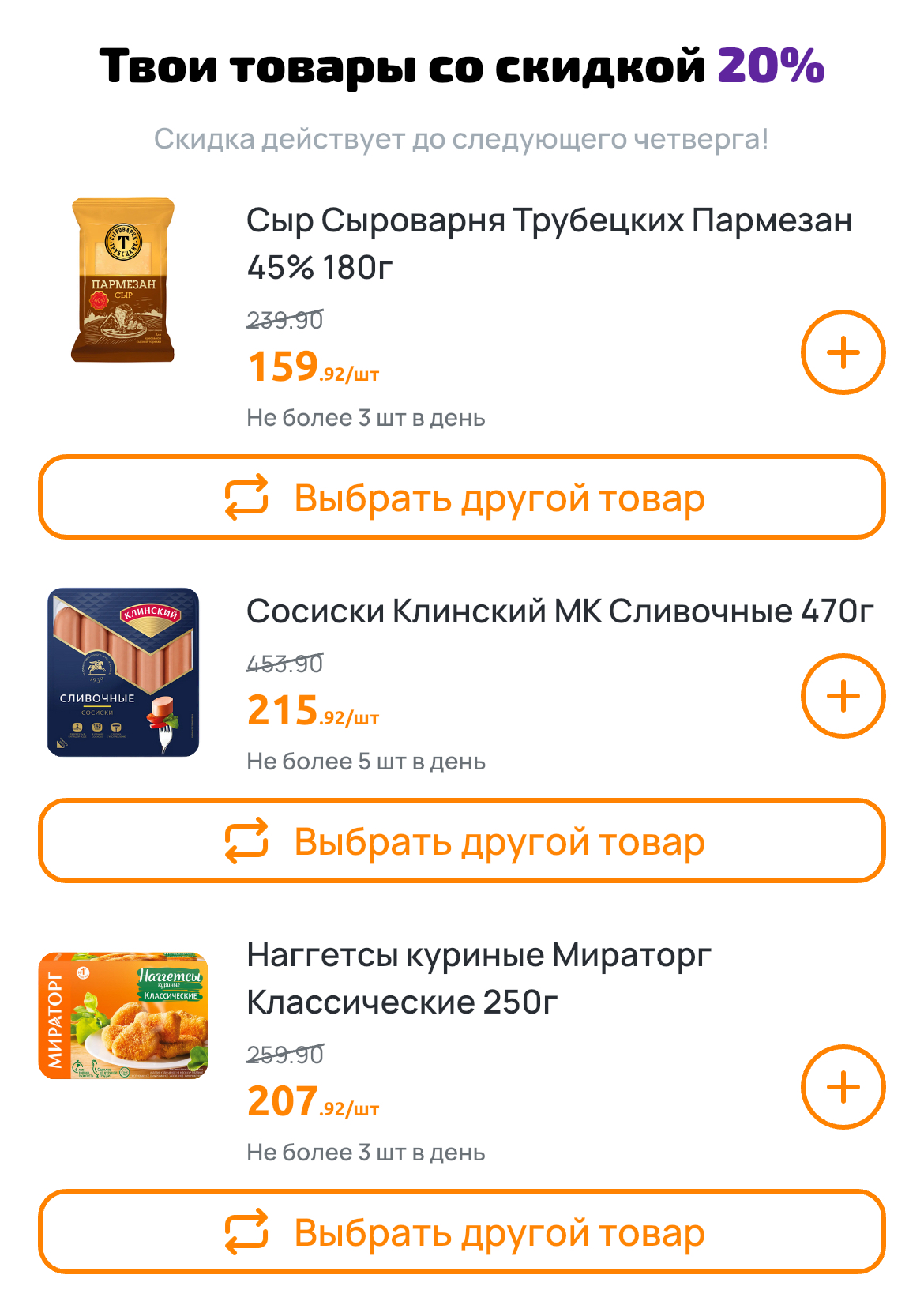Tap 'Выбрать другой товар' below Пармезан cheese
Image resolution: width=924 pixels, height=1290 pixels.
click(462, 498)
